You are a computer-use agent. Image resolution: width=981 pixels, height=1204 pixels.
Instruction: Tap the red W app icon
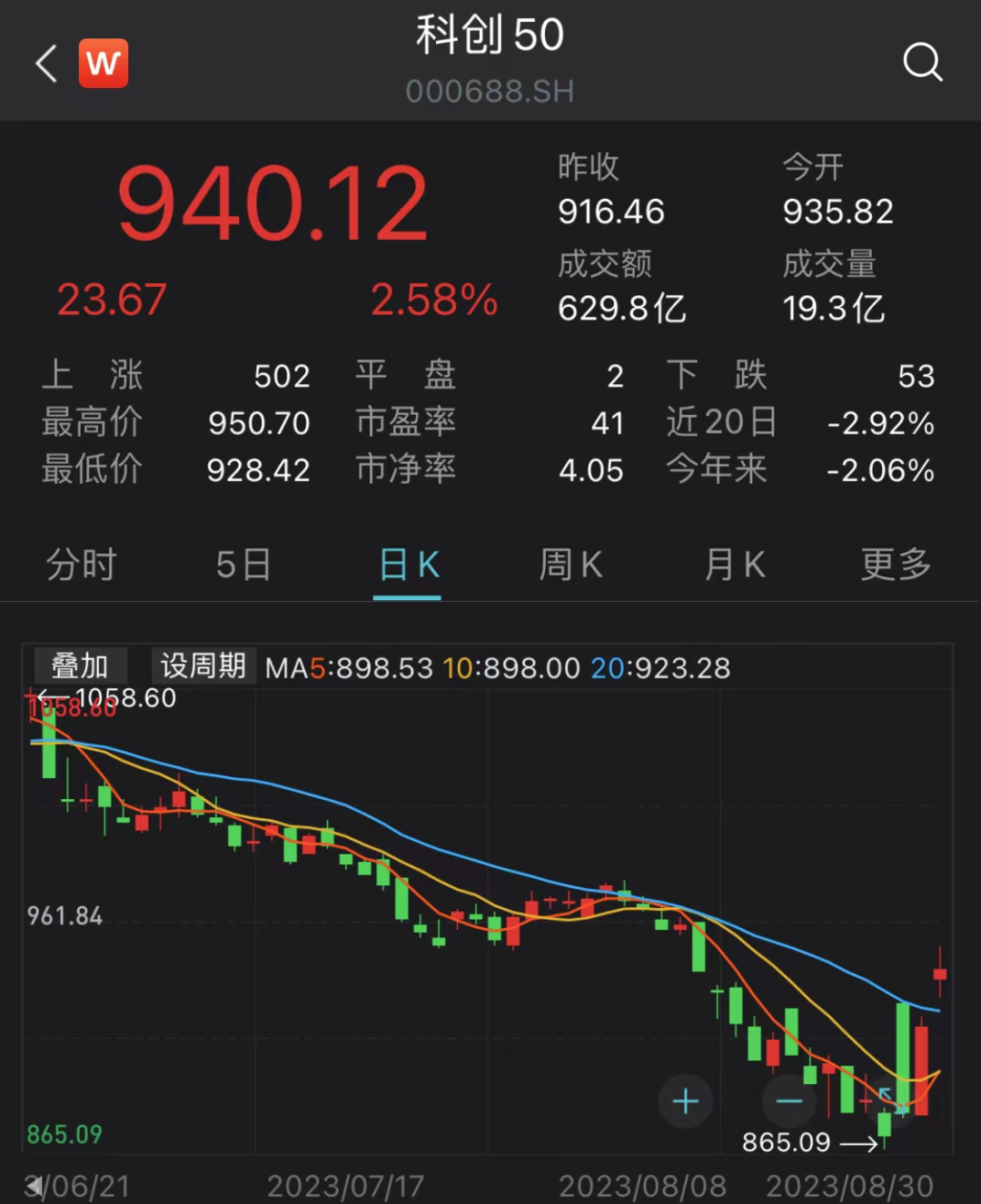(104, 64)
